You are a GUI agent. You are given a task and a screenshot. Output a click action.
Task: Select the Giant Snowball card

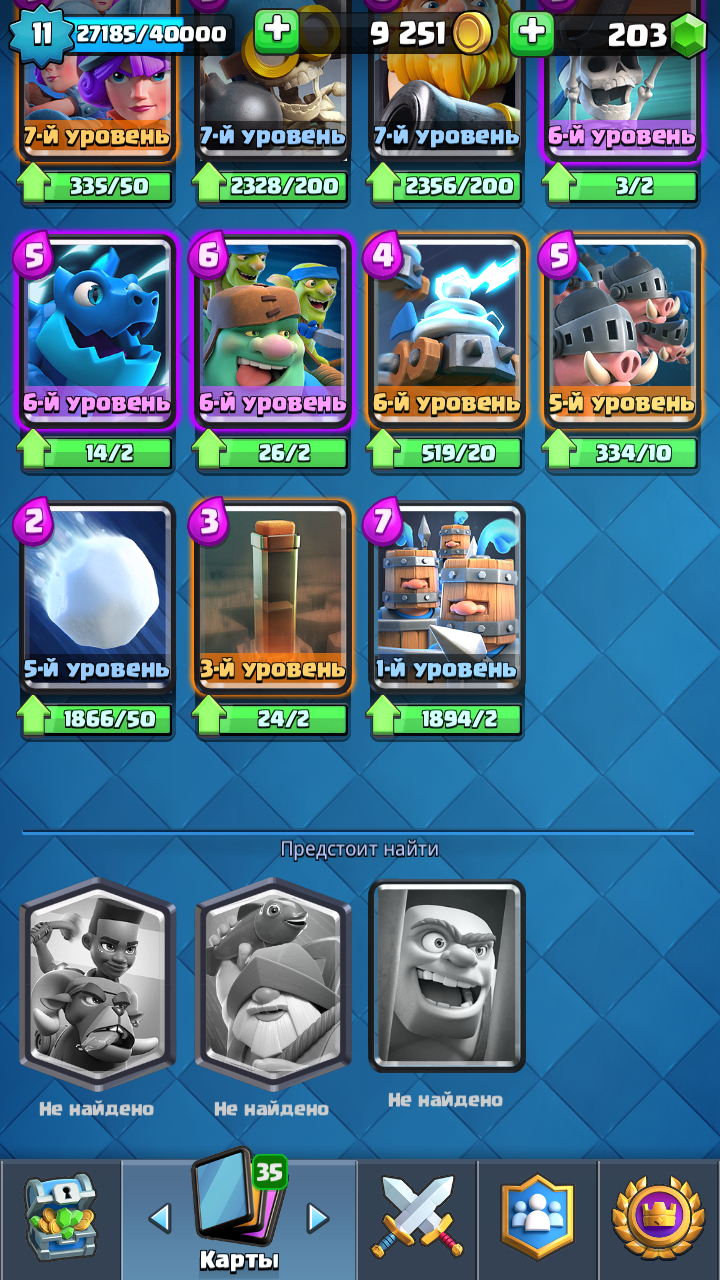[x=97, y=598]
